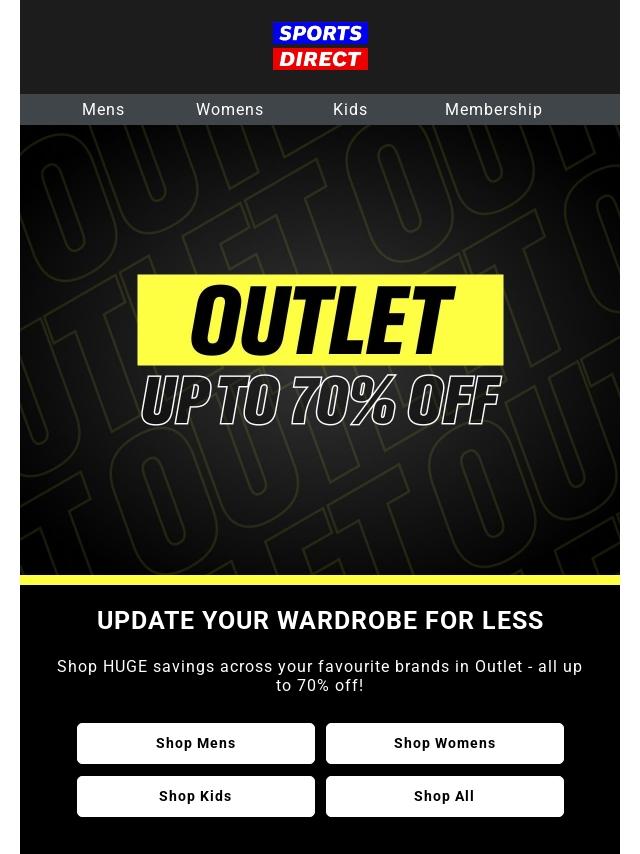The height and width of the screenshot is (854, 640).
Task: Tap Shop All outlet button
Action: pos(445,796)
